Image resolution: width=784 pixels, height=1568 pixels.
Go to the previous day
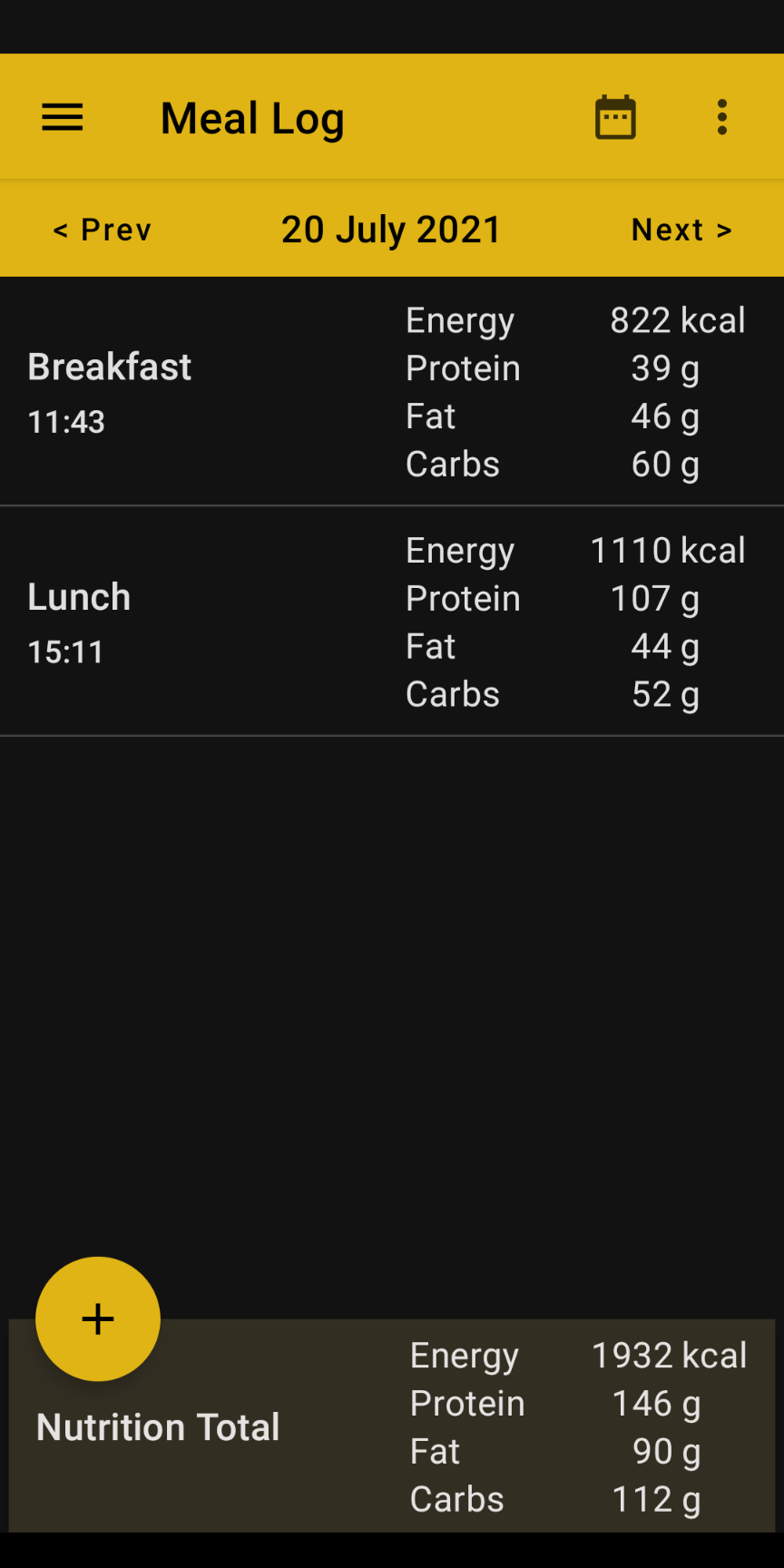(103, 230)
